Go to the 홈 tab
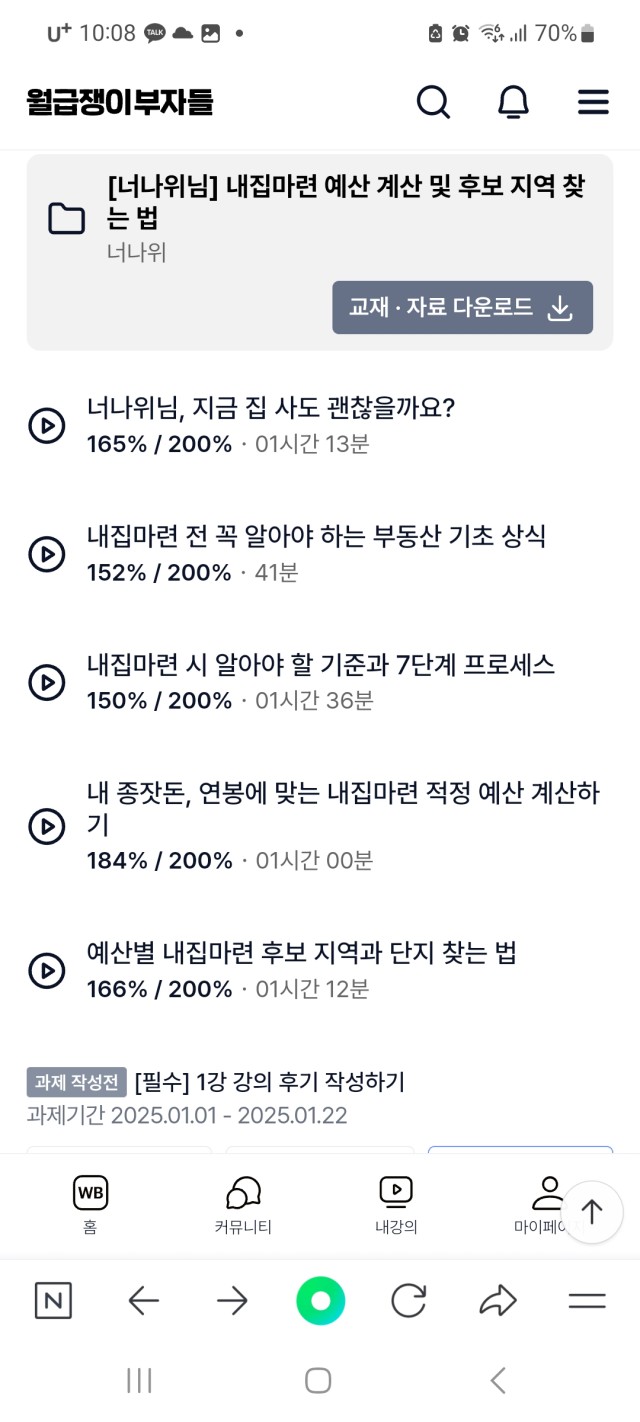Screen dimensions: 640x1422 [90, 1204]
